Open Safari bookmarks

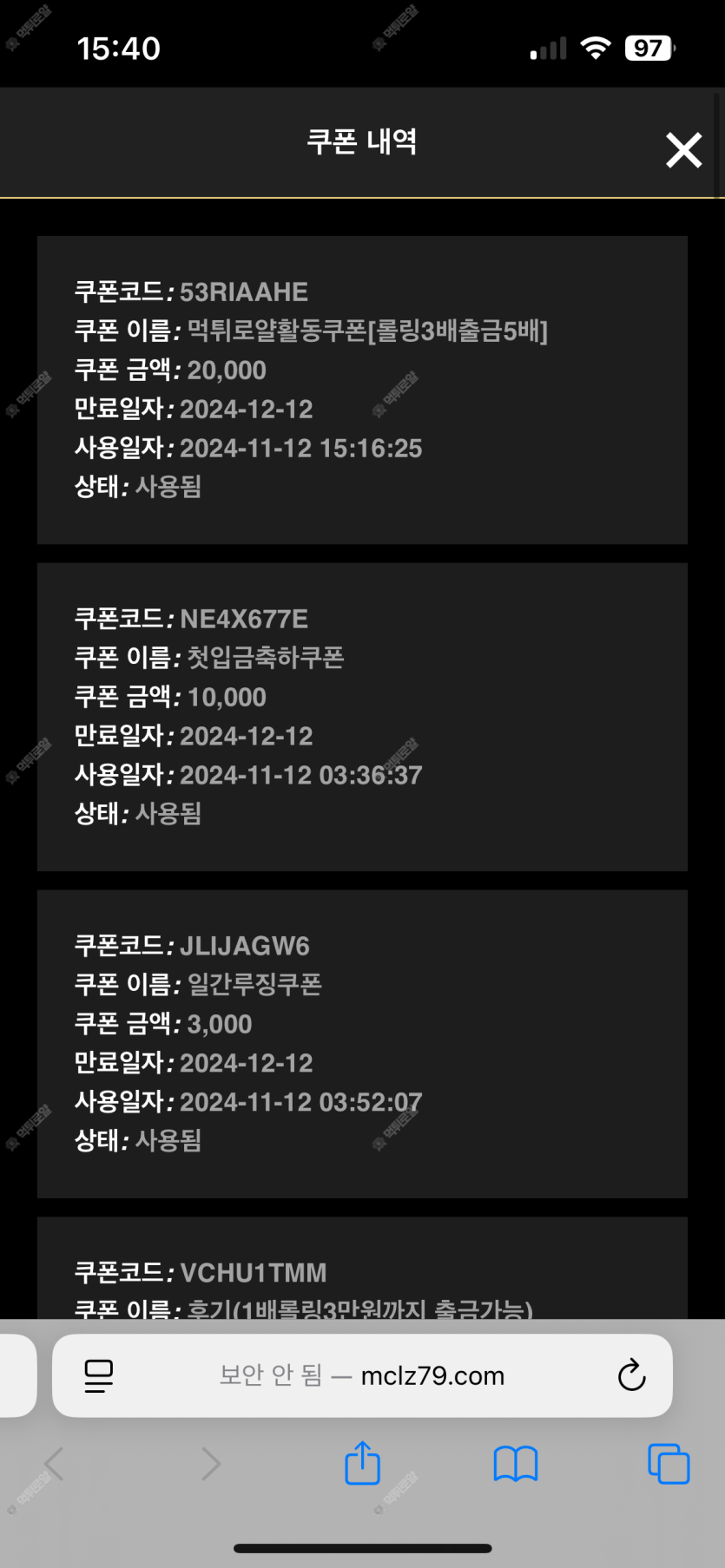click(516, 1464)
